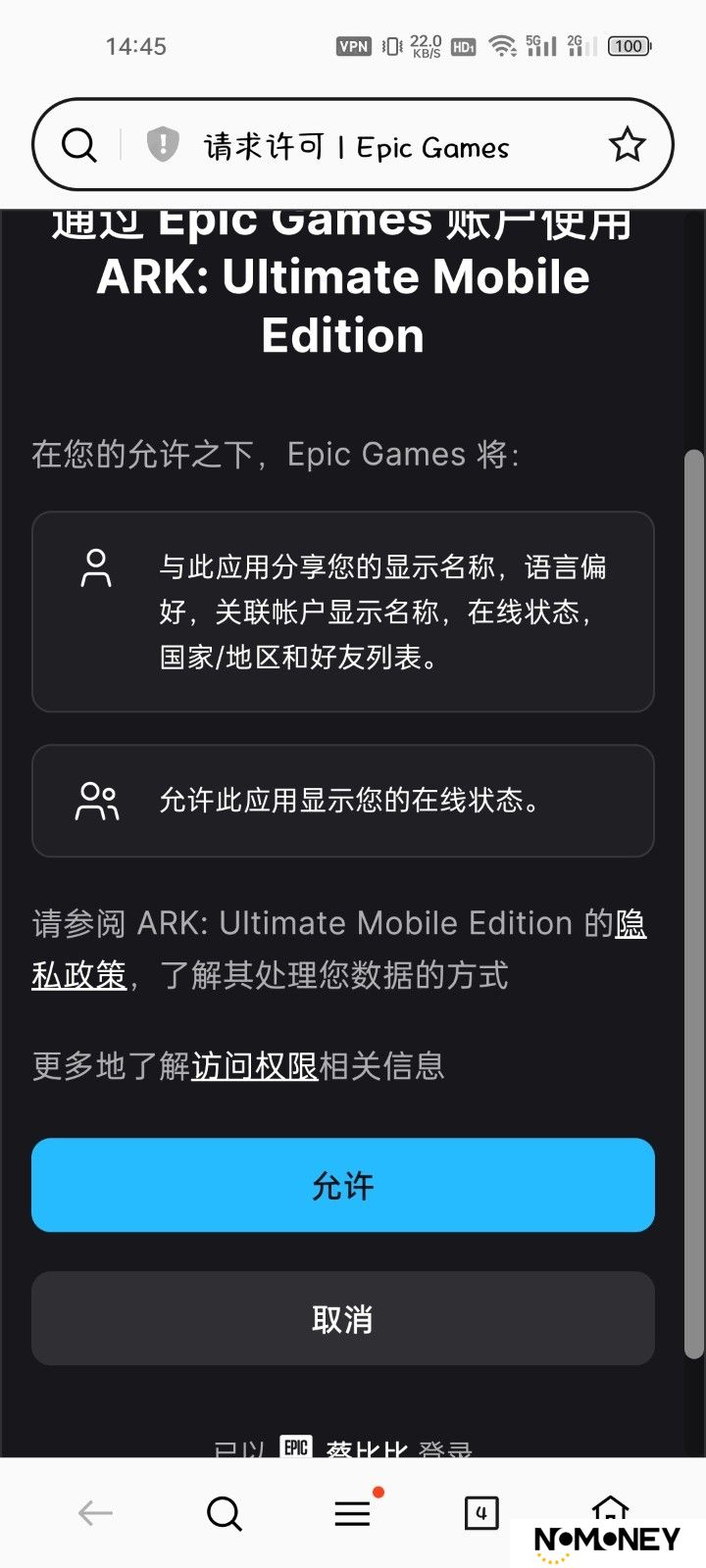Open the tab switcher showing 4 tabs
706x1568 pixels.
pyautogui.click(x=480, y=1513)
